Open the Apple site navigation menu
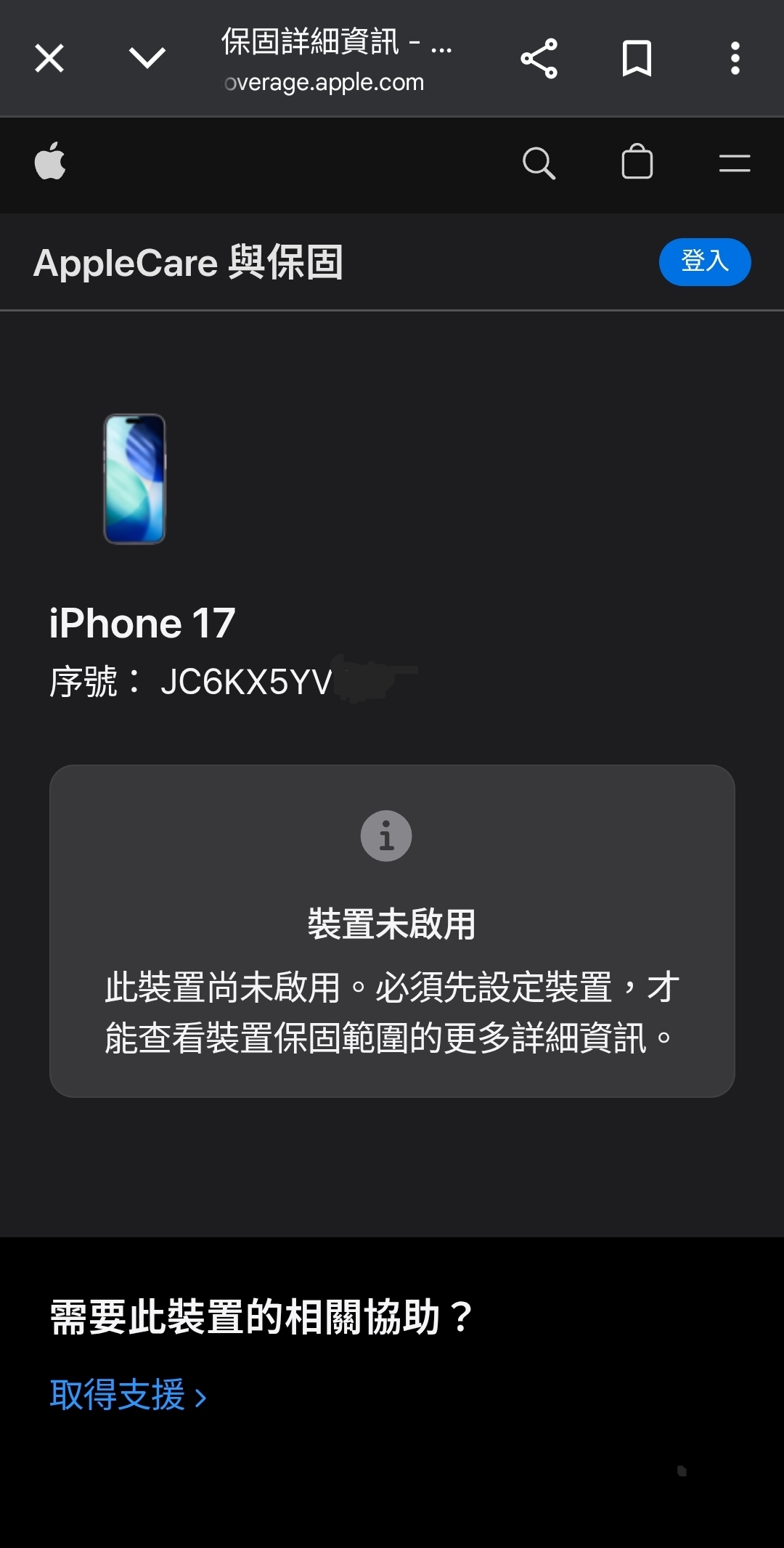This screenshot has height=1548, width=784. tap(734, 163)
